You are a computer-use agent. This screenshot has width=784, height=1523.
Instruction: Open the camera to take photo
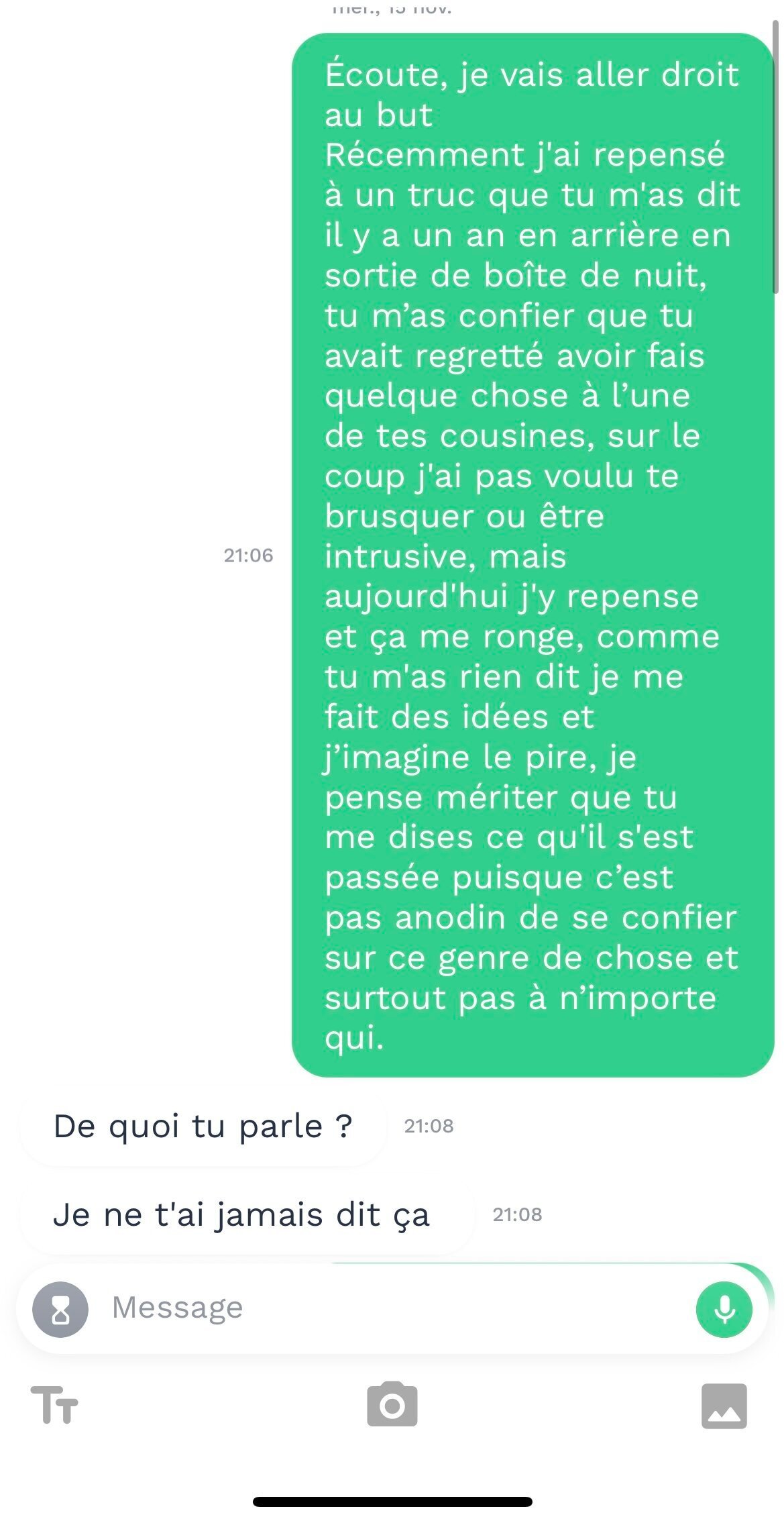click(x=392, y=1404)
